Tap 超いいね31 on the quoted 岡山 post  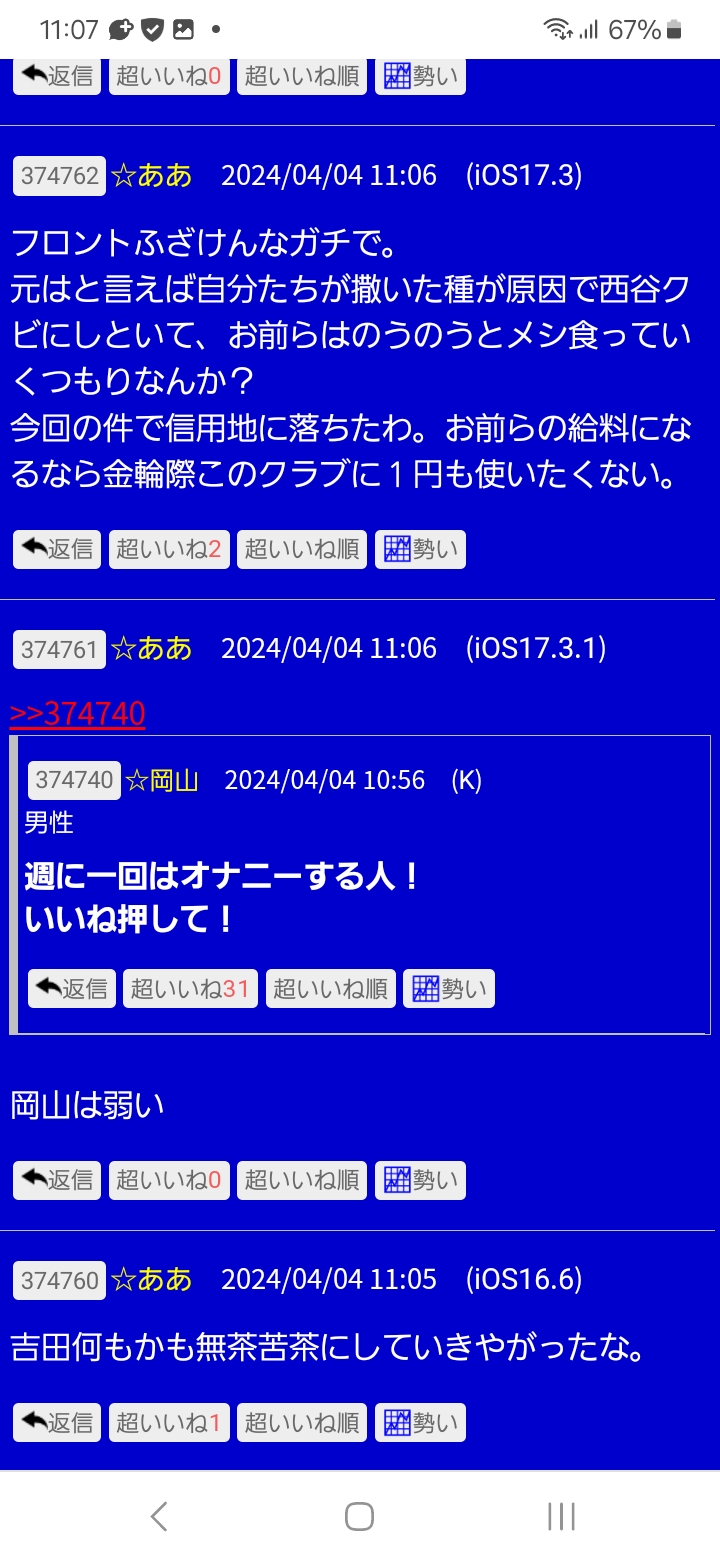[x=190, y=989]
